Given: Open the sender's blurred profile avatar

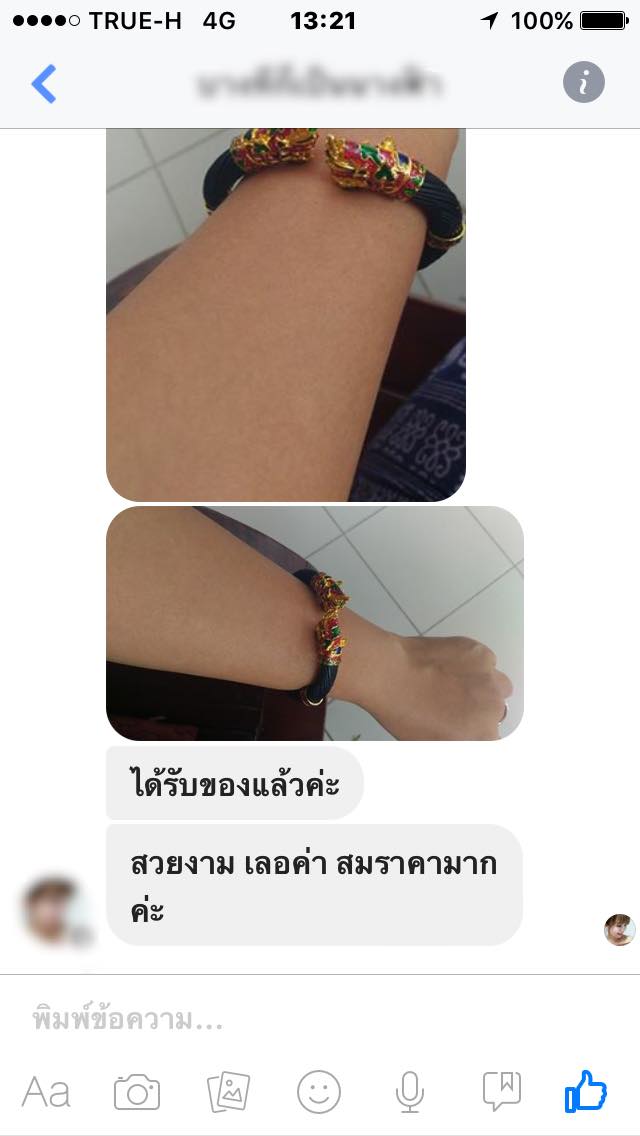Looking at the screenshot, I should pyautogui.click(x=58, y=912).
